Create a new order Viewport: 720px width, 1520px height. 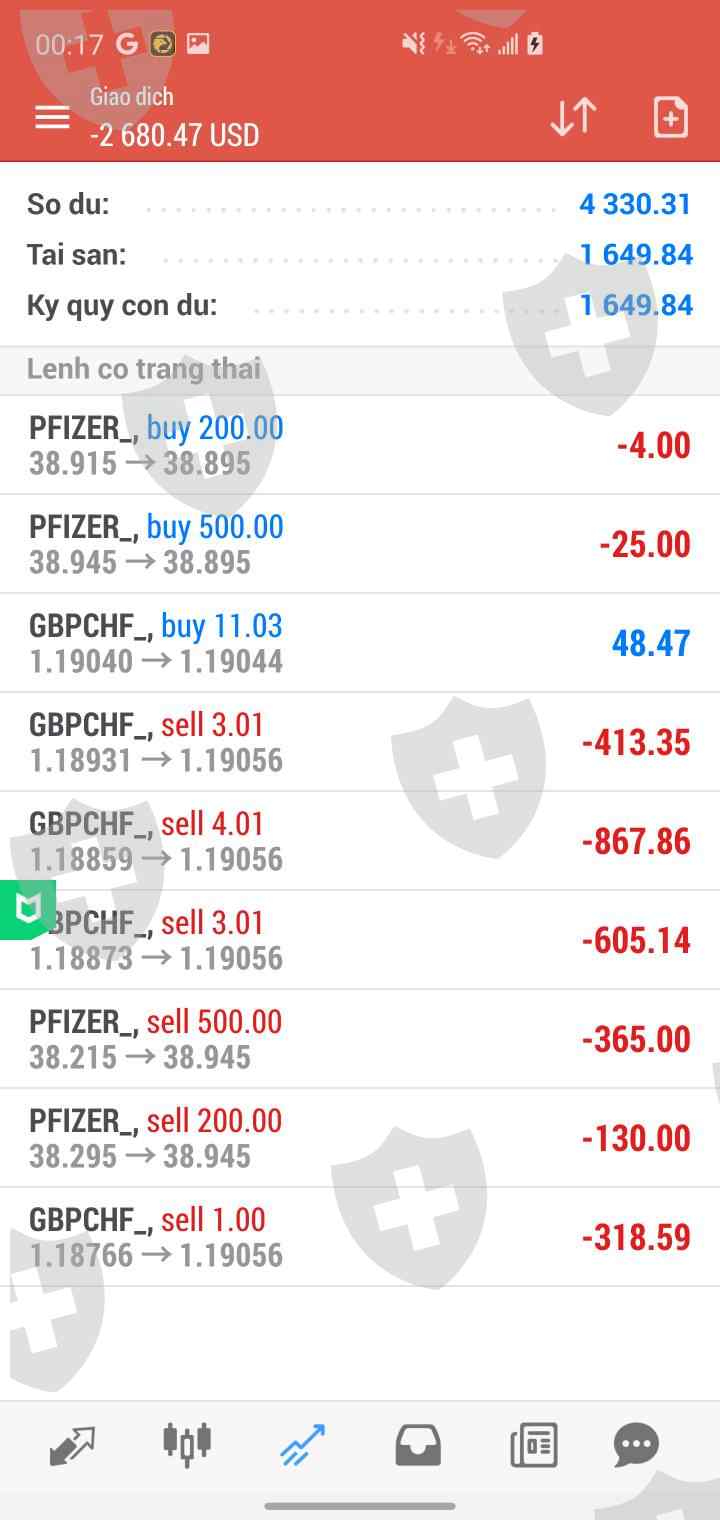[670, 117]
